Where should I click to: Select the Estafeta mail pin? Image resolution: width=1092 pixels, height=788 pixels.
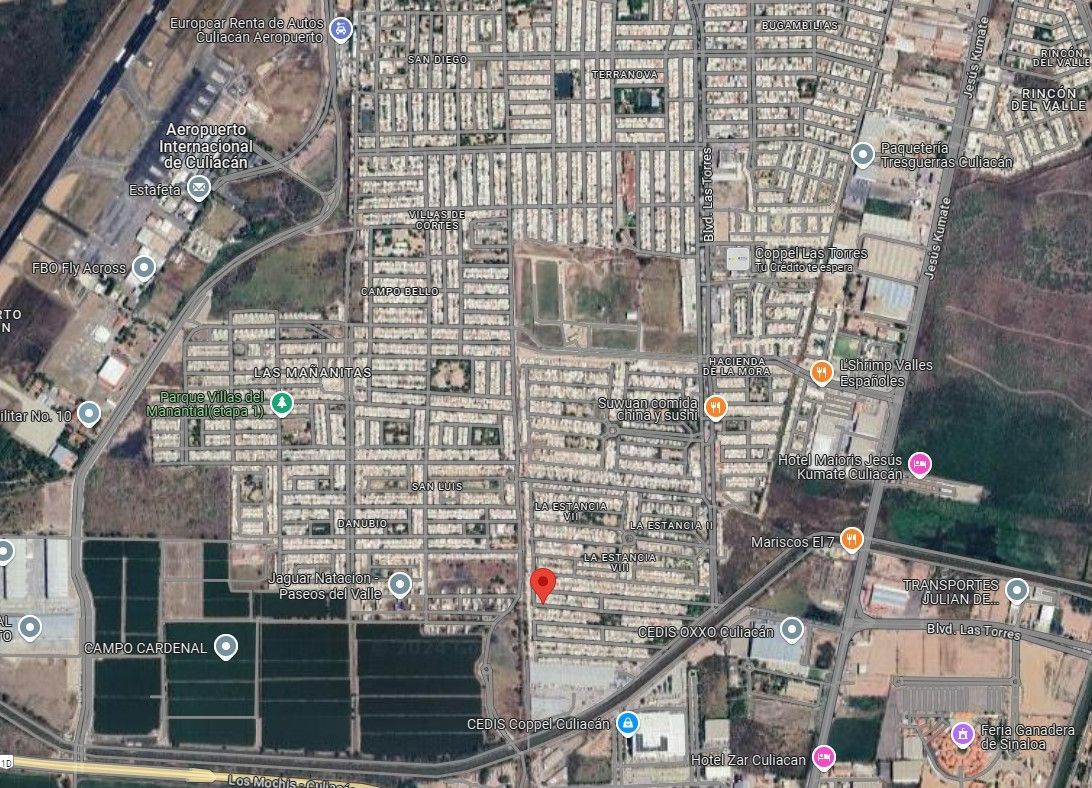[x=199, y=188]
